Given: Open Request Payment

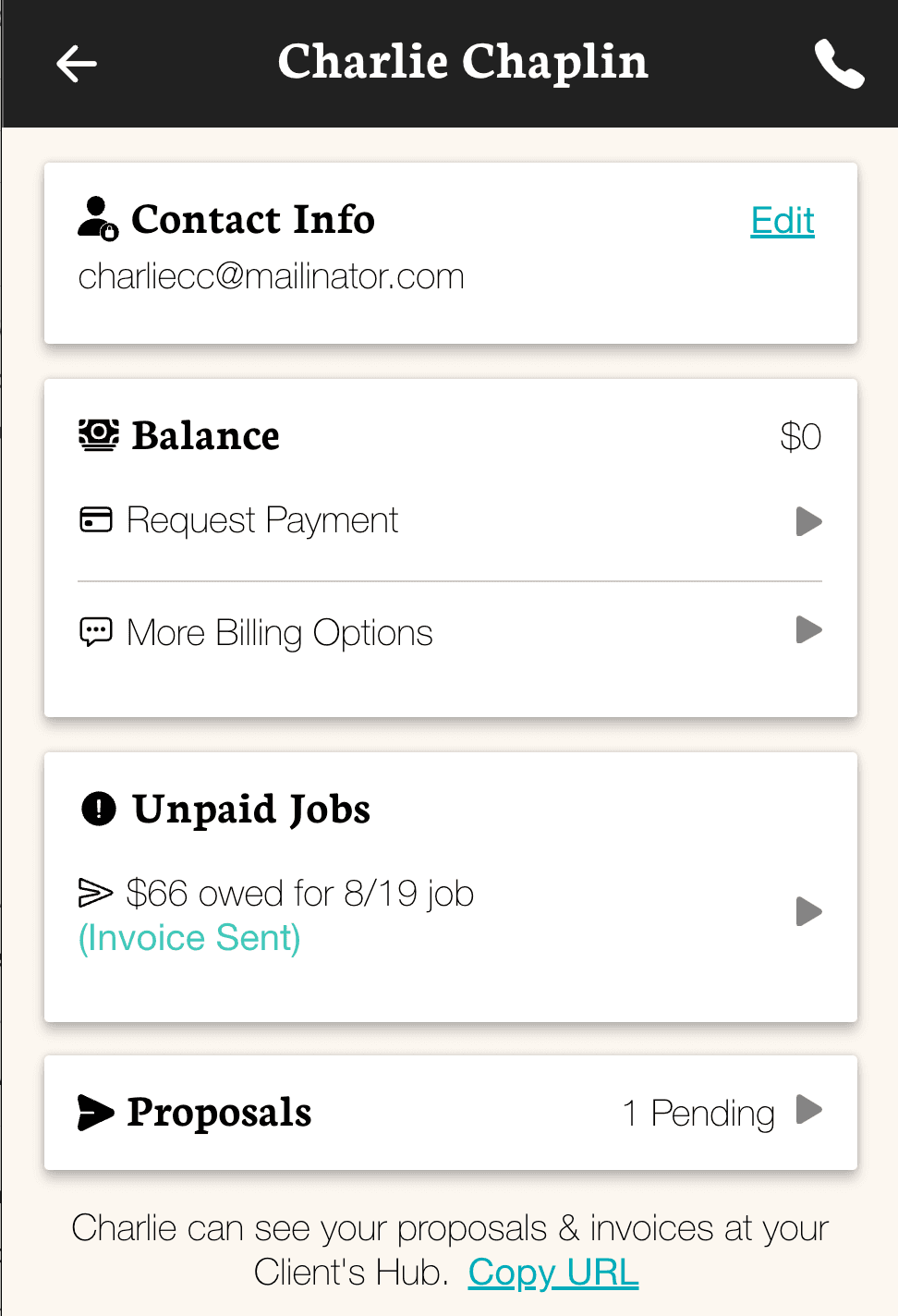Looking at the screenshot, I should 449,521.
